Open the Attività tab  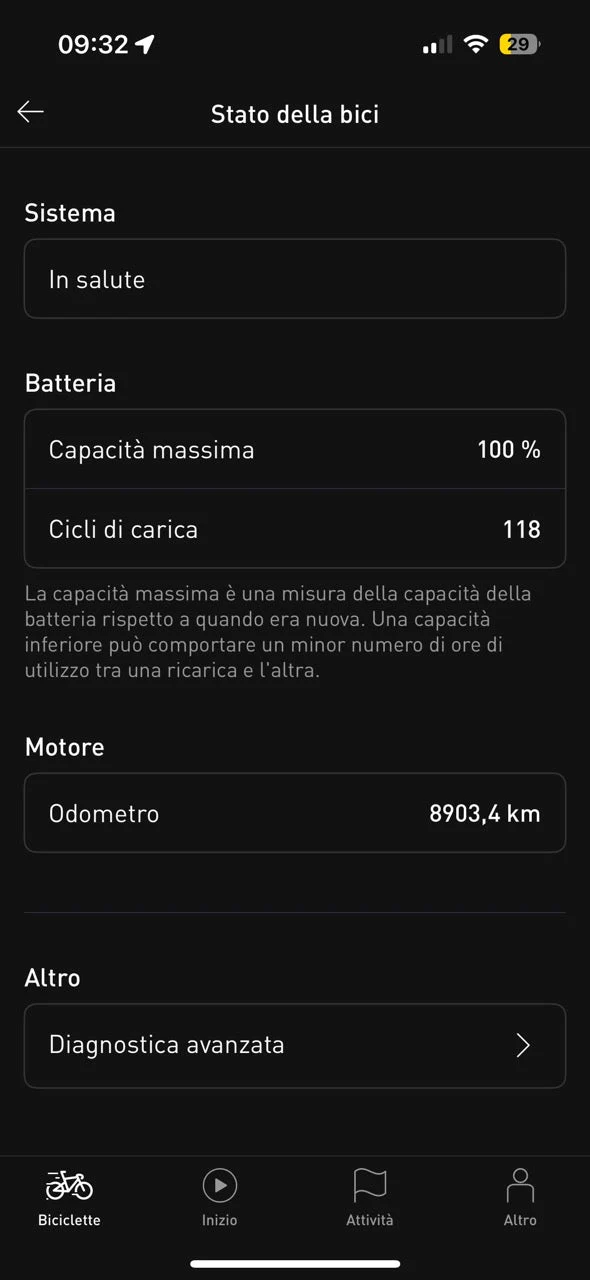click(370, 1198)
